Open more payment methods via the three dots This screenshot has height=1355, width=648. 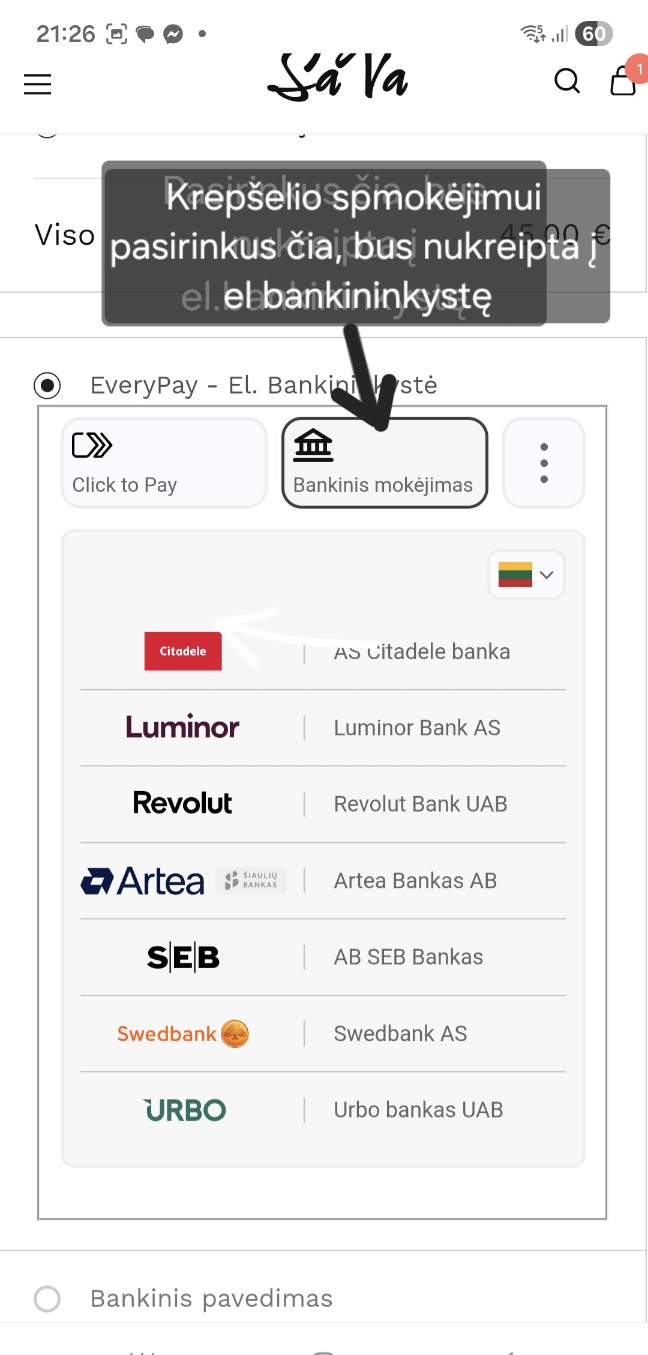click(543, 463)
